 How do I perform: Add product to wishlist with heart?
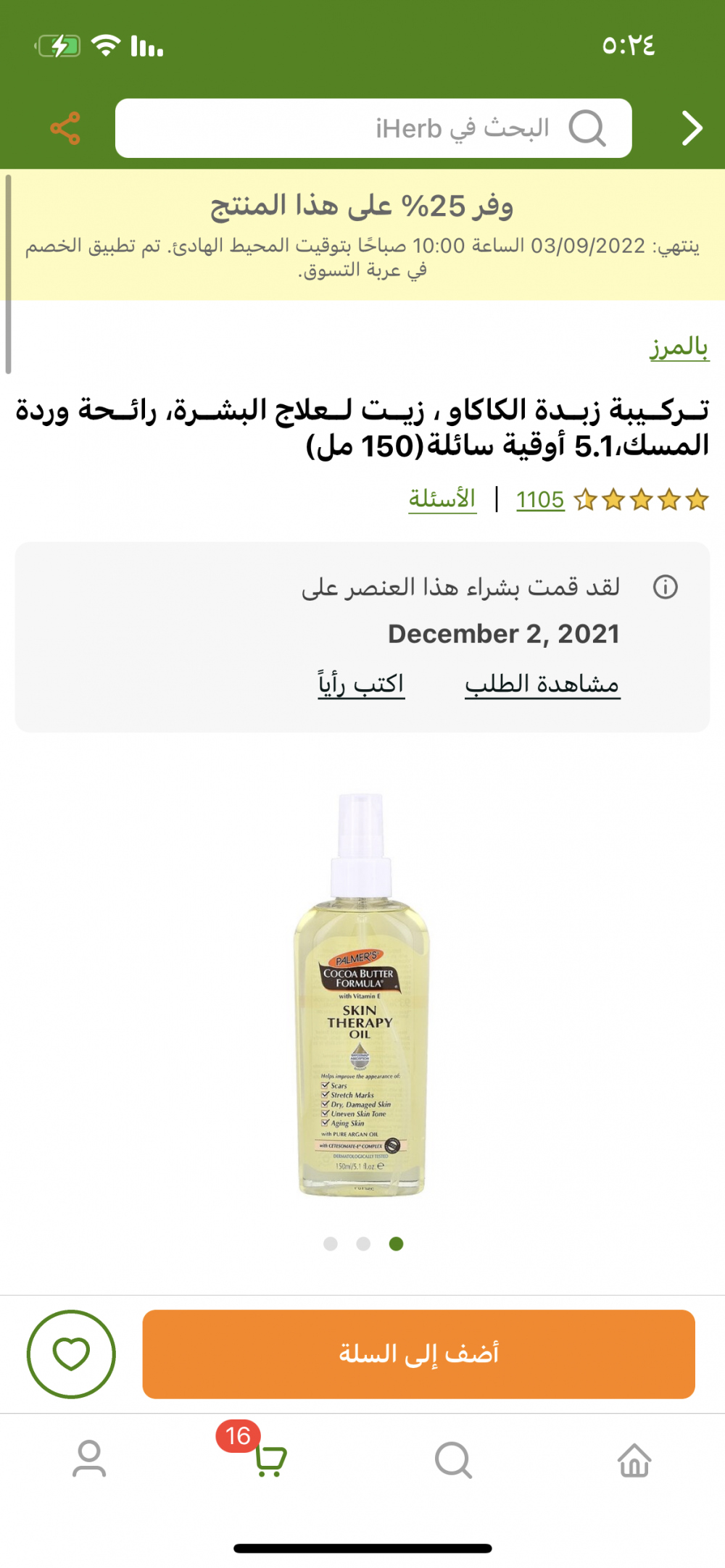click(71, 1354)
